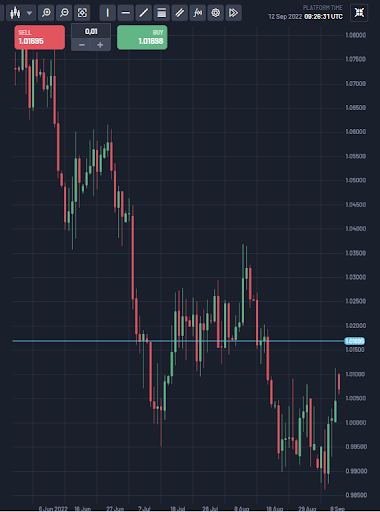Zoom in on the chart
This screenshot has width=380, height=512.
point(46,13)
